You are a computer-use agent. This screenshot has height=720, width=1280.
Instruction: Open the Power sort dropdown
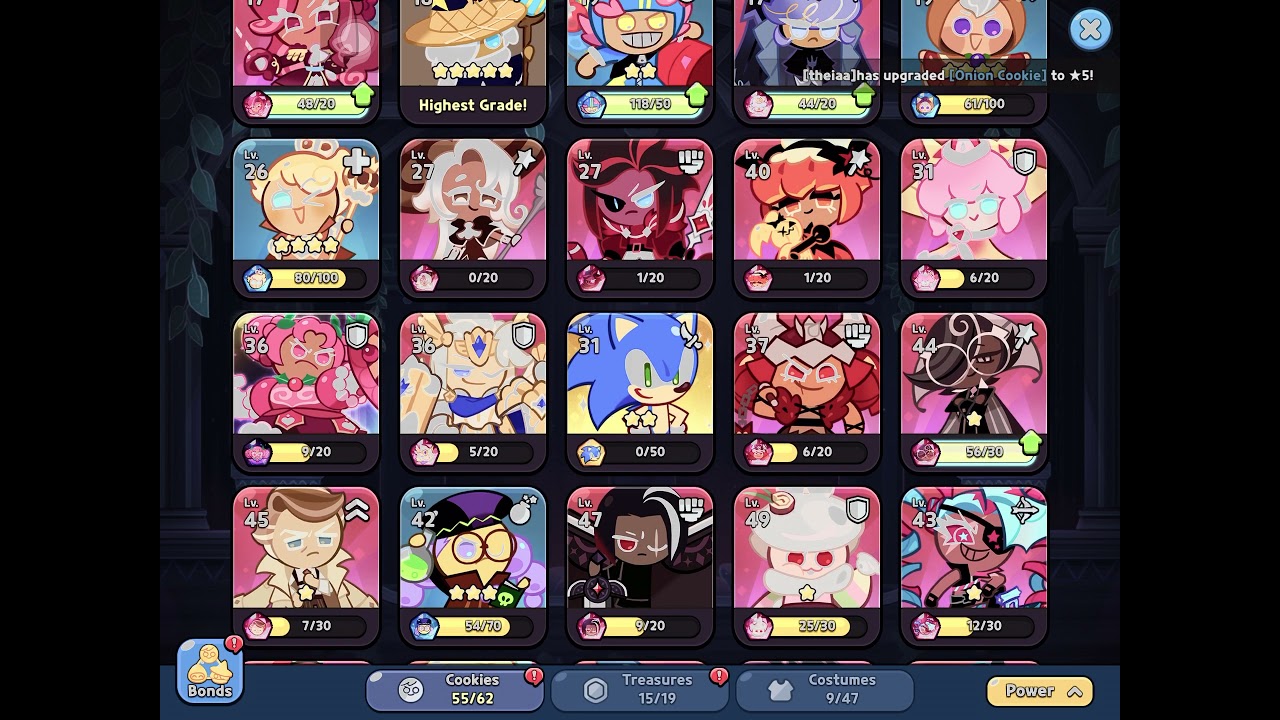(x=1040, y=691)
